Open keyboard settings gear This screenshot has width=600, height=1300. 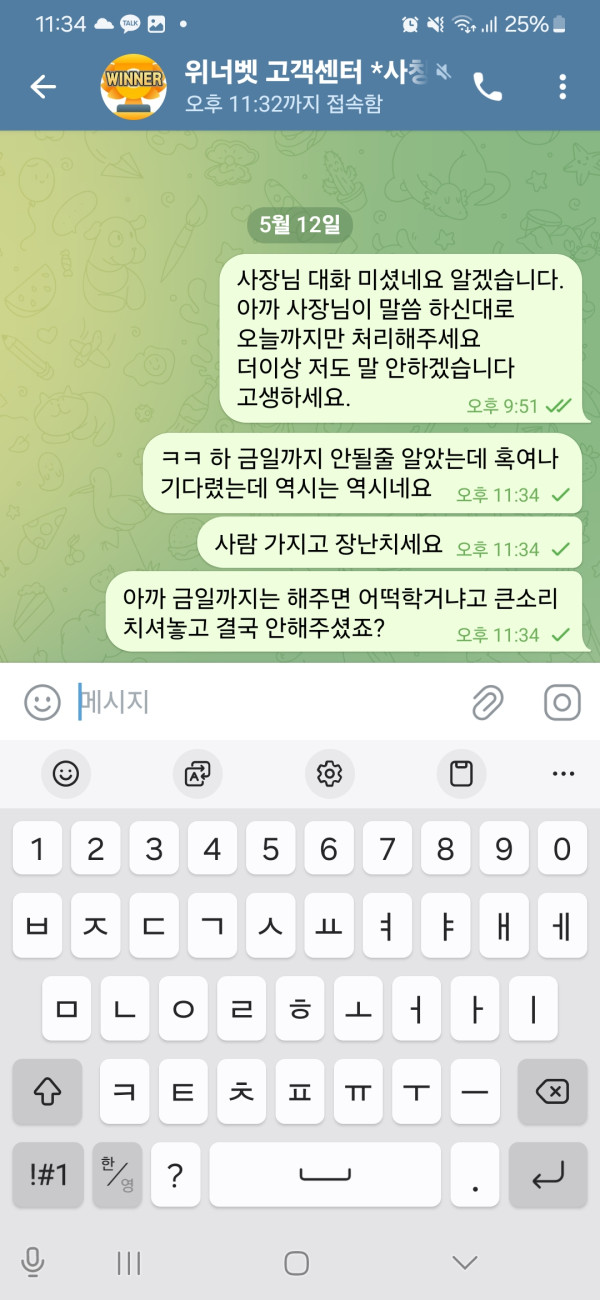pyautogui.click(x=329, y=773)
